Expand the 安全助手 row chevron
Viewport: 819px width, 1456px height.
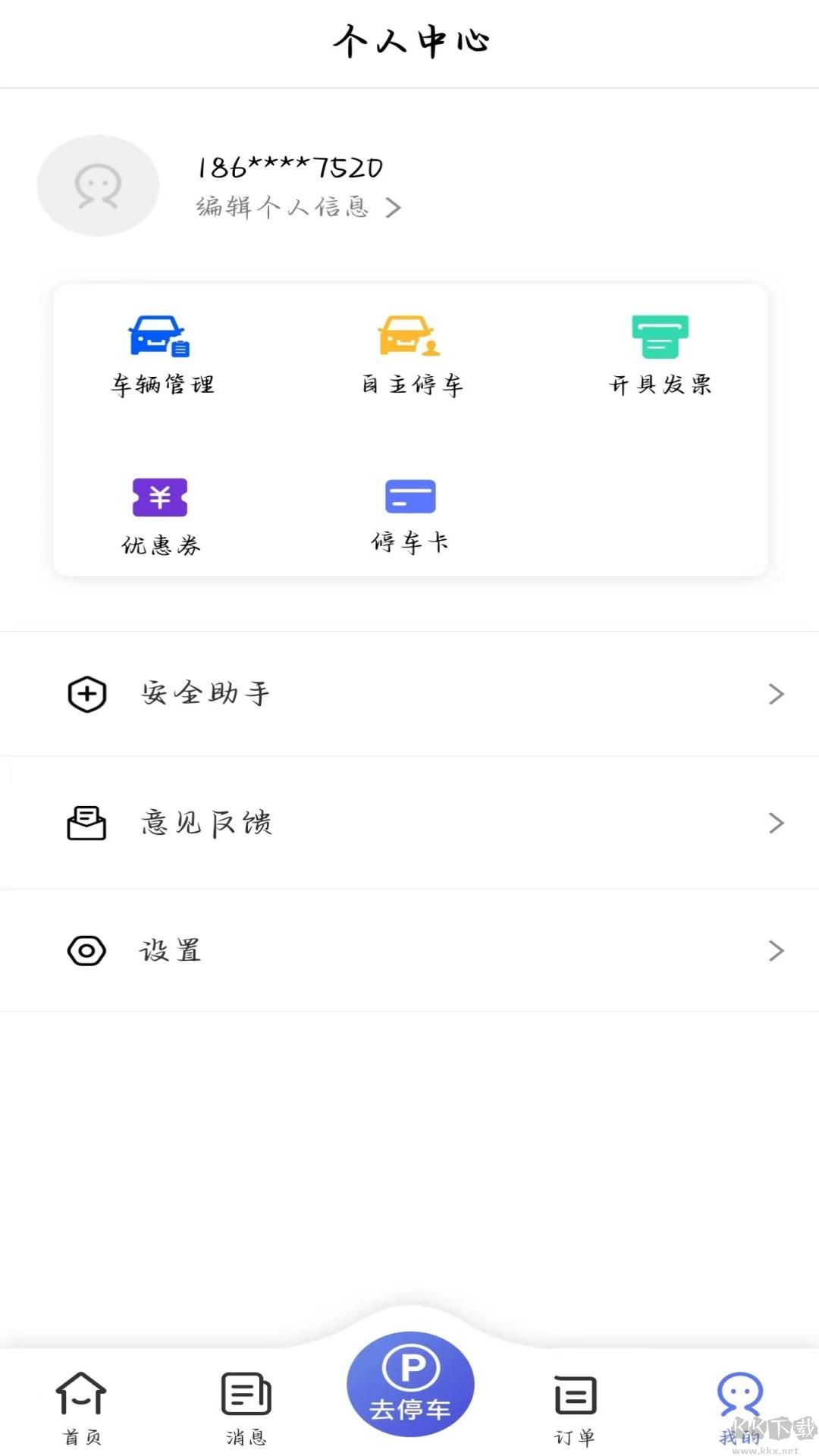(x=775, y=692)
